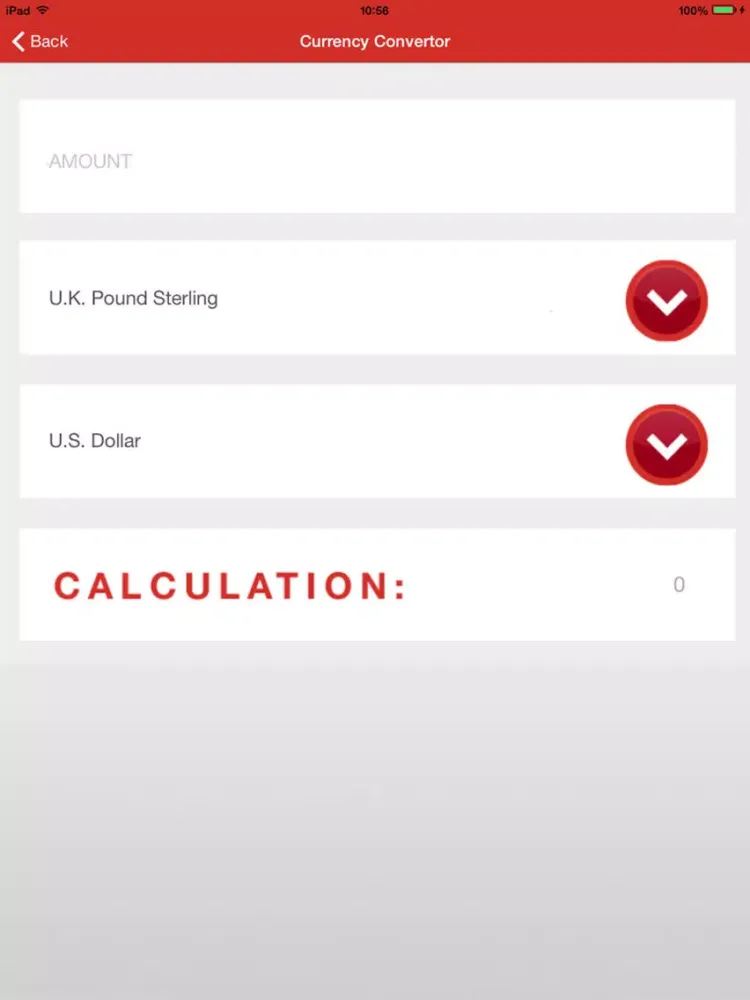Expand the U.K. Pound Sterling currency dropdown
The image size is (750, 1000).
(666, 300)
